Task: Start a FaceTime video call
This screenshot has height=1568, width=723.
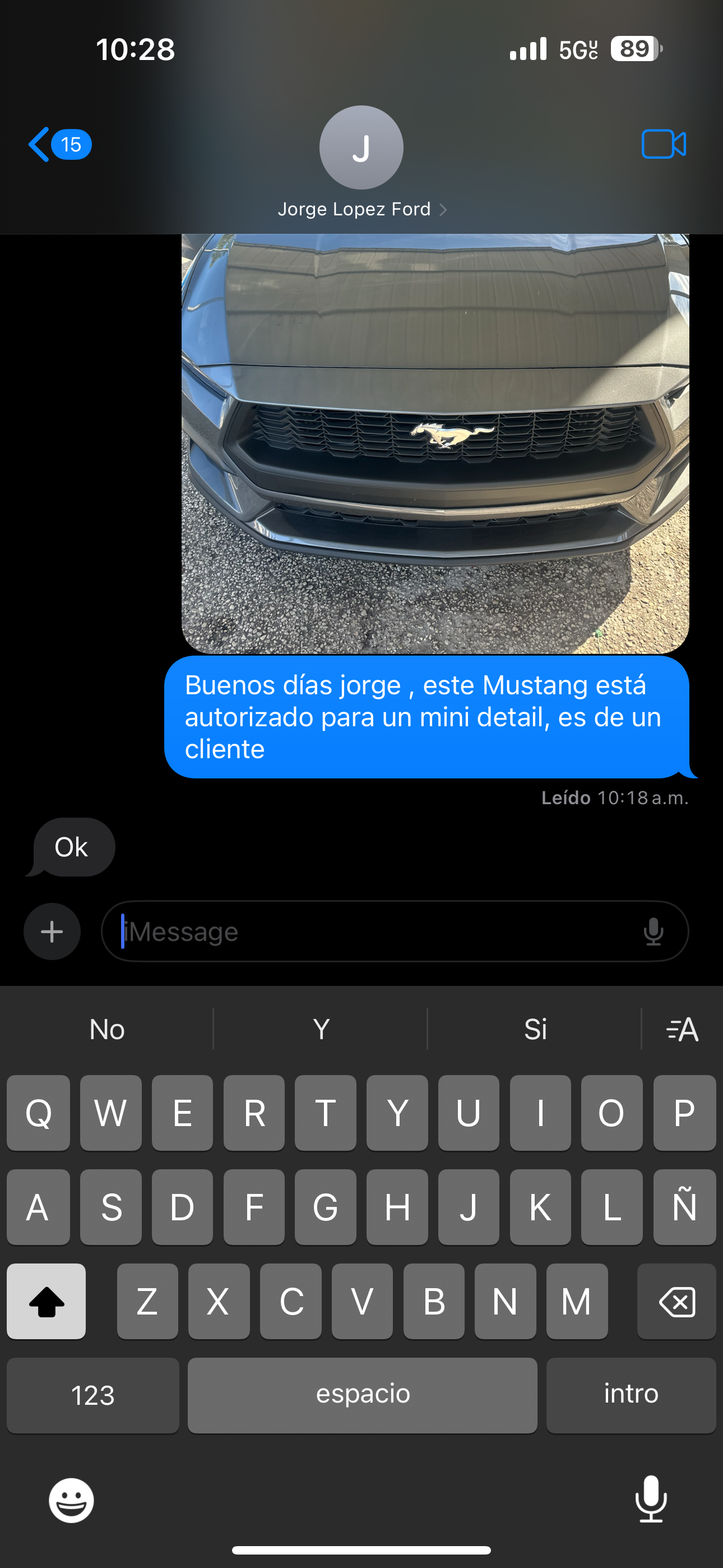Action: (664, 144)
